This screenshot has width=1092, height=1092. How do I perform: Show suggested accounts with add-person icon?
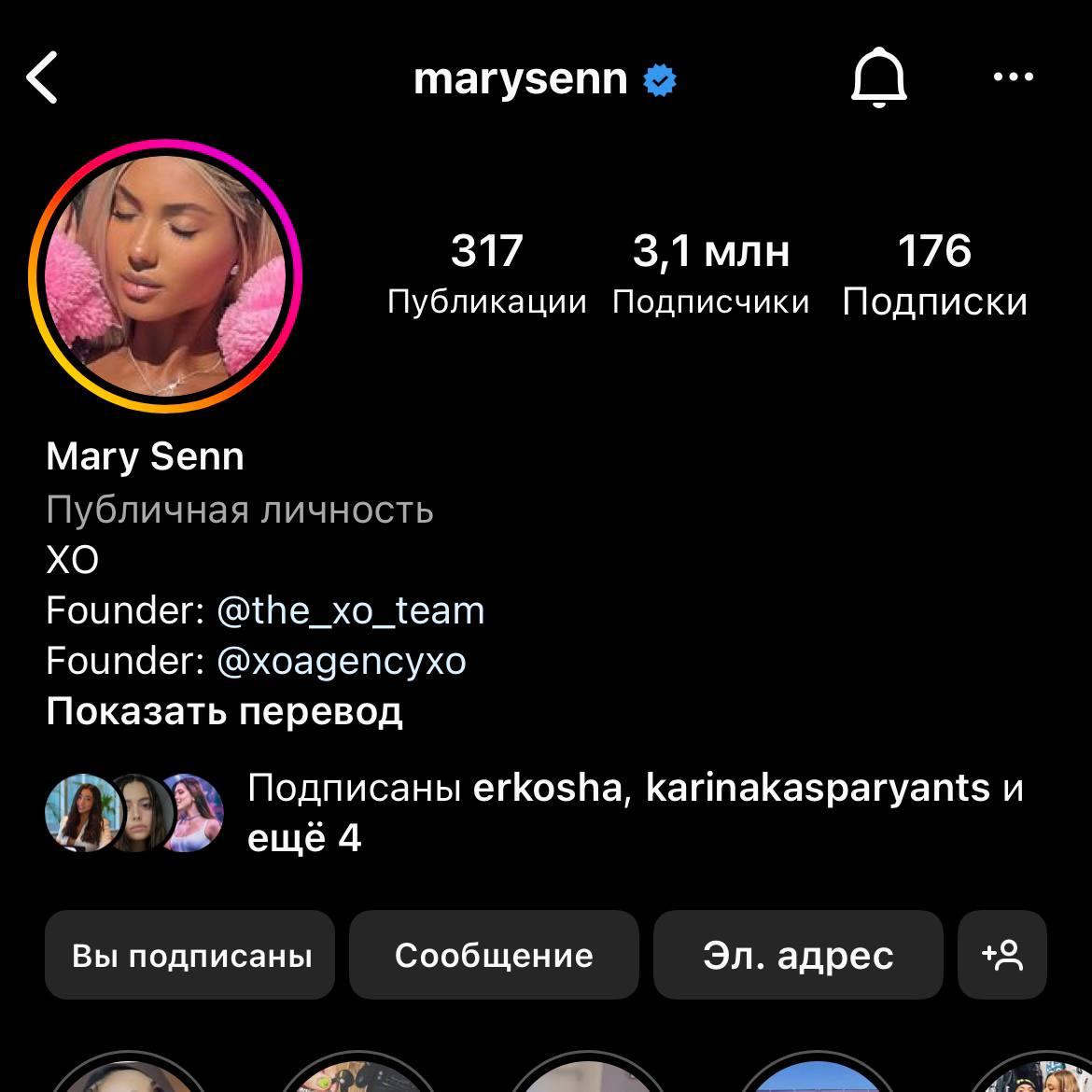point(1001,955)
